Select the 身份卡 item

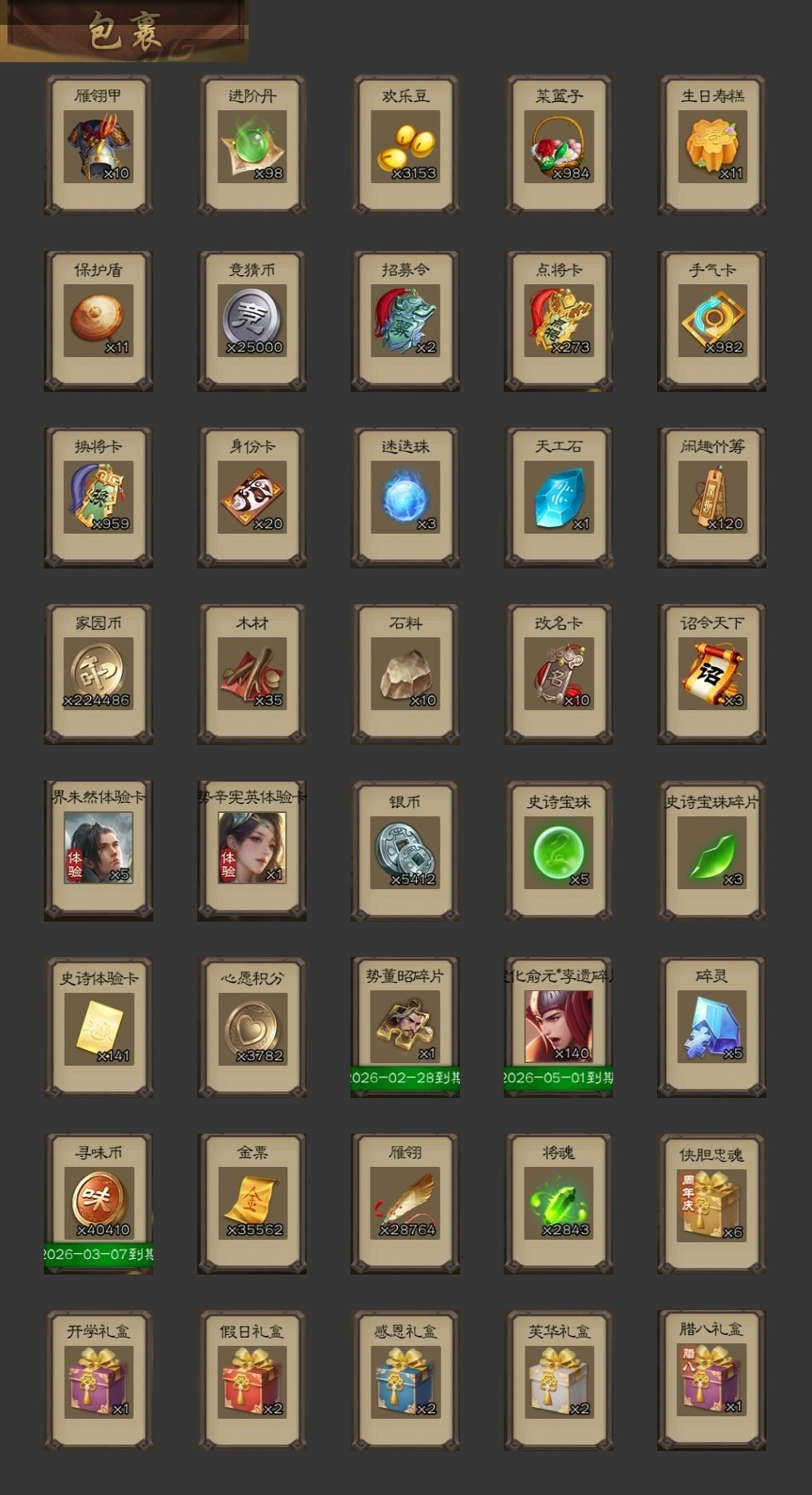pos(252,498)
